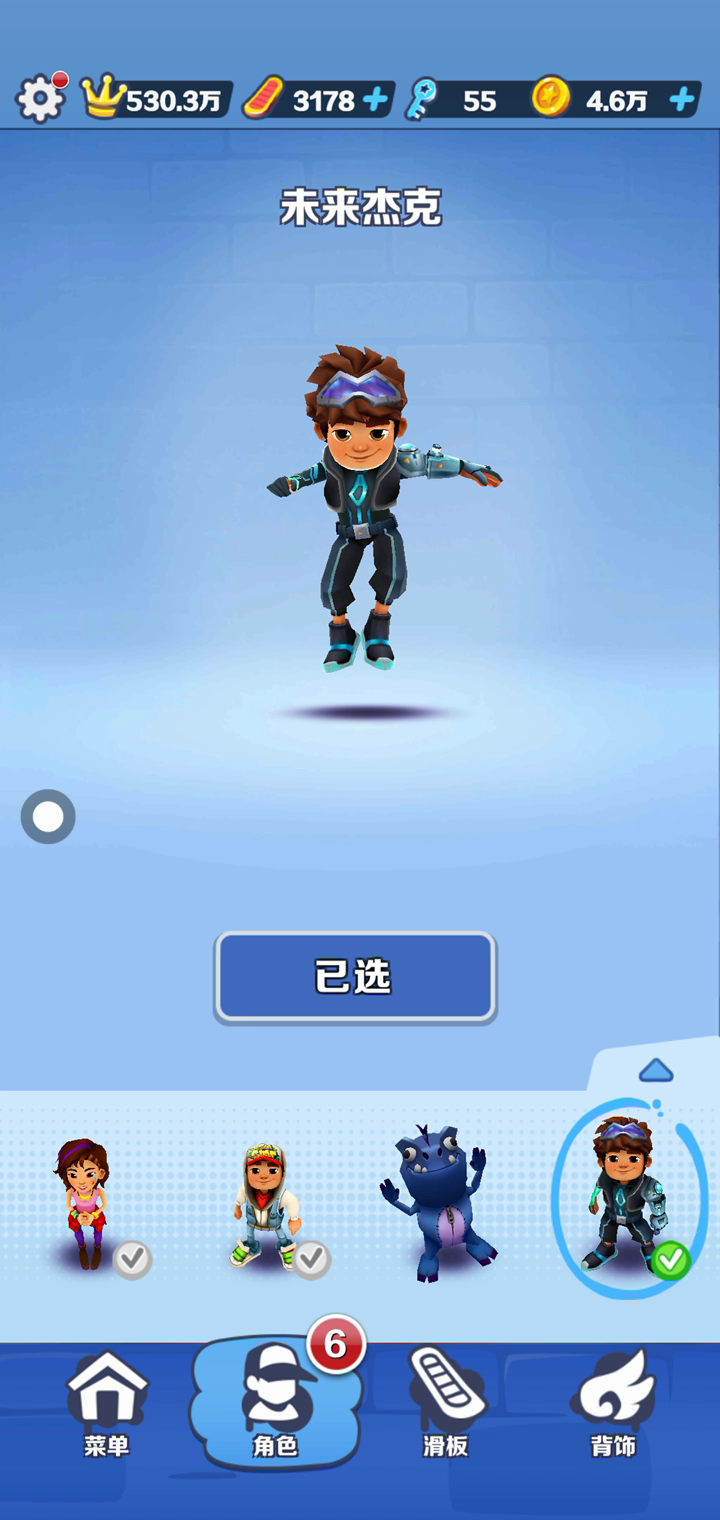The width and height of the screenshot is (720, 1520).
Task: Select the 未来杰克 character thumbnail
Action: [627, 1196]
